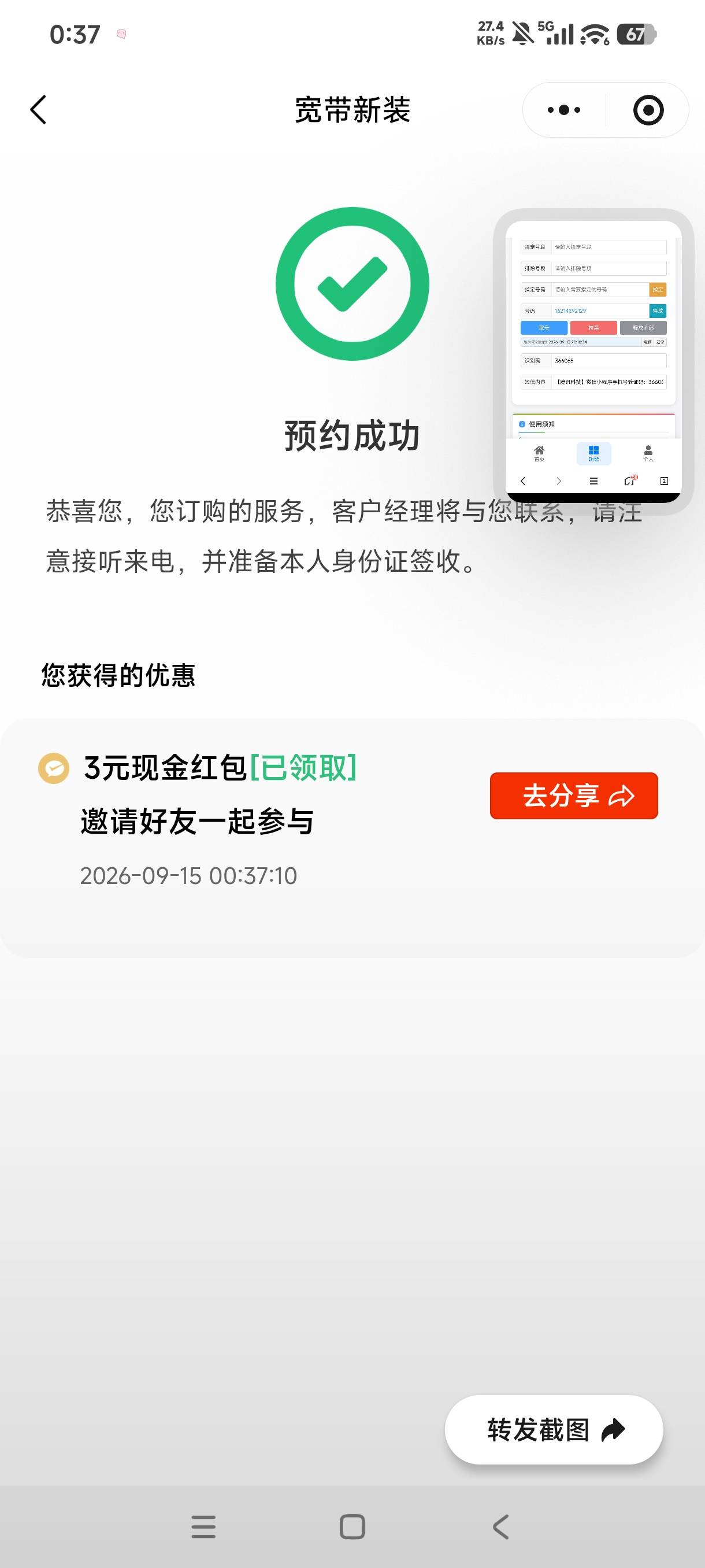Go to home screen via the navigation bar
The image size is (705, 1568).
(x=352, y=1526)
